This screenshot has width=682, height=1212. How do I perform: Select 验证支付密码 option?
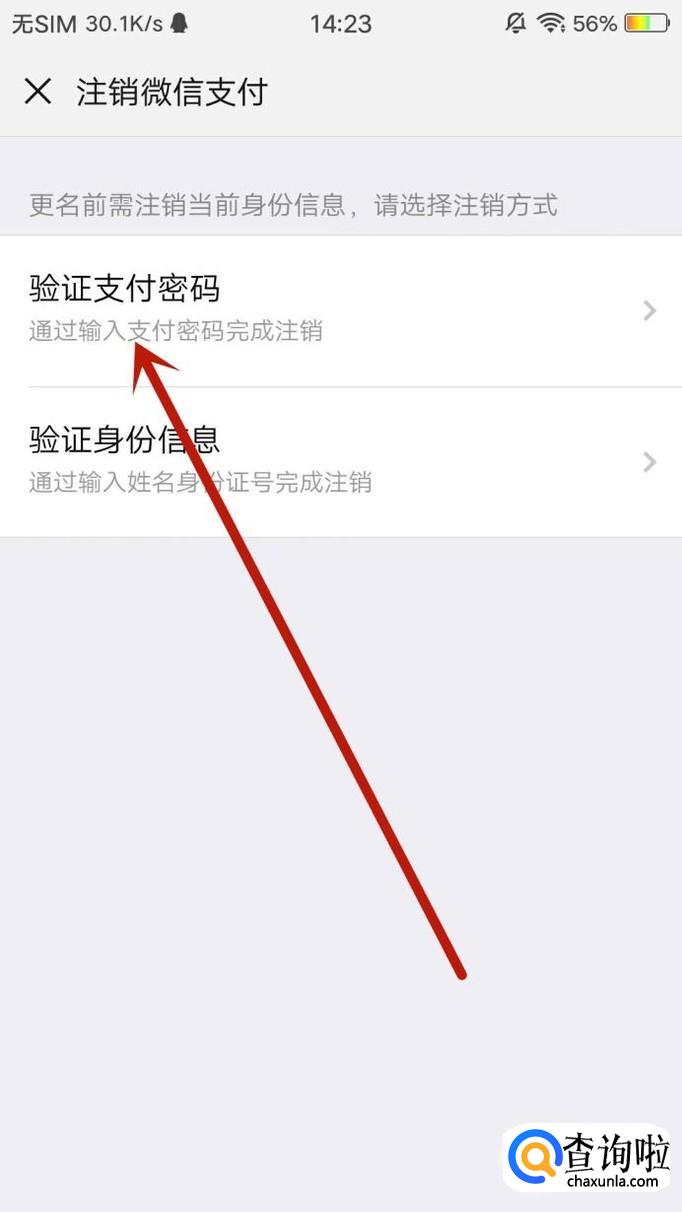pos(340,310)
